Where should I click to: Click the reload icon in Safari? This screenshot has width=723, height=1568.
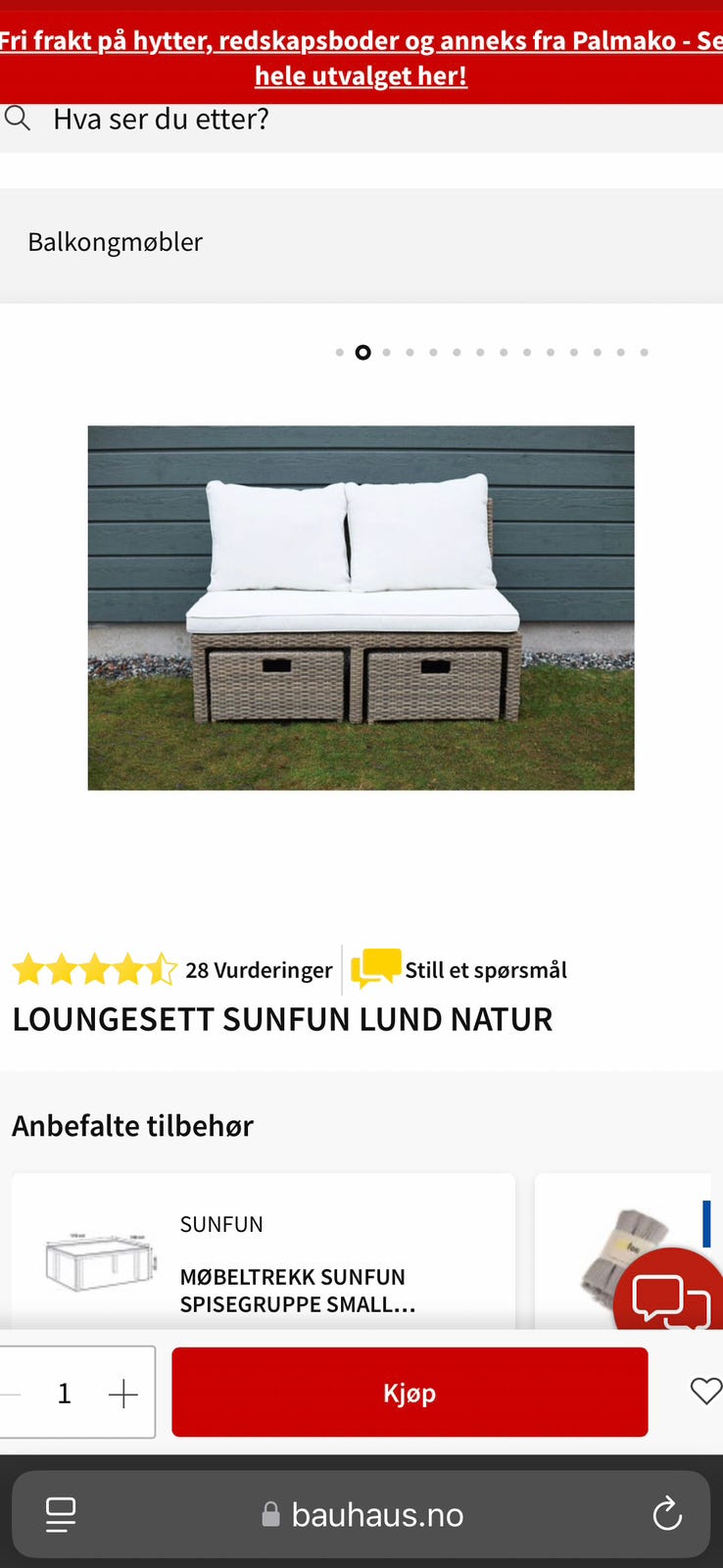pos(667,1514)
